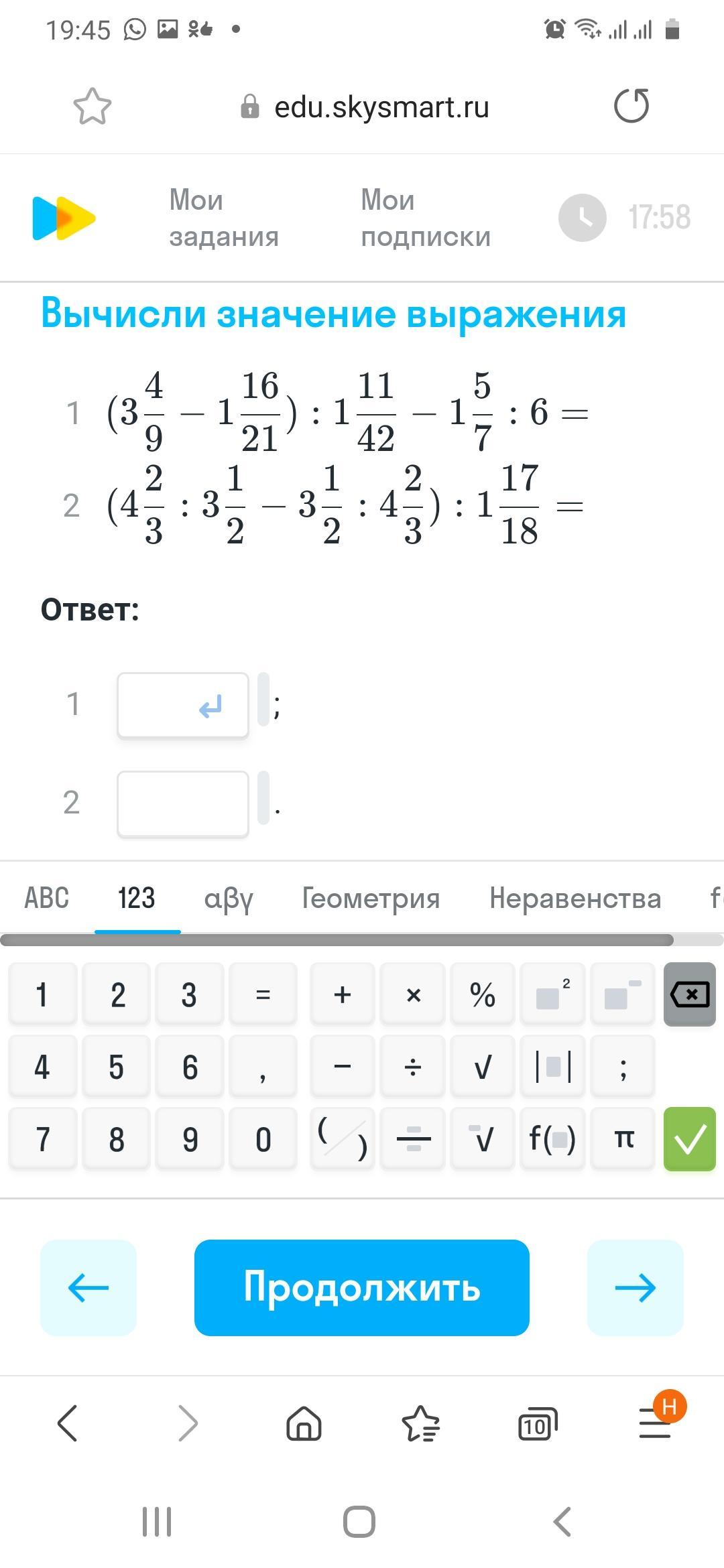Go to the previous task arrow
This screenshot has width=724, height=1568.
(88, 1287)
